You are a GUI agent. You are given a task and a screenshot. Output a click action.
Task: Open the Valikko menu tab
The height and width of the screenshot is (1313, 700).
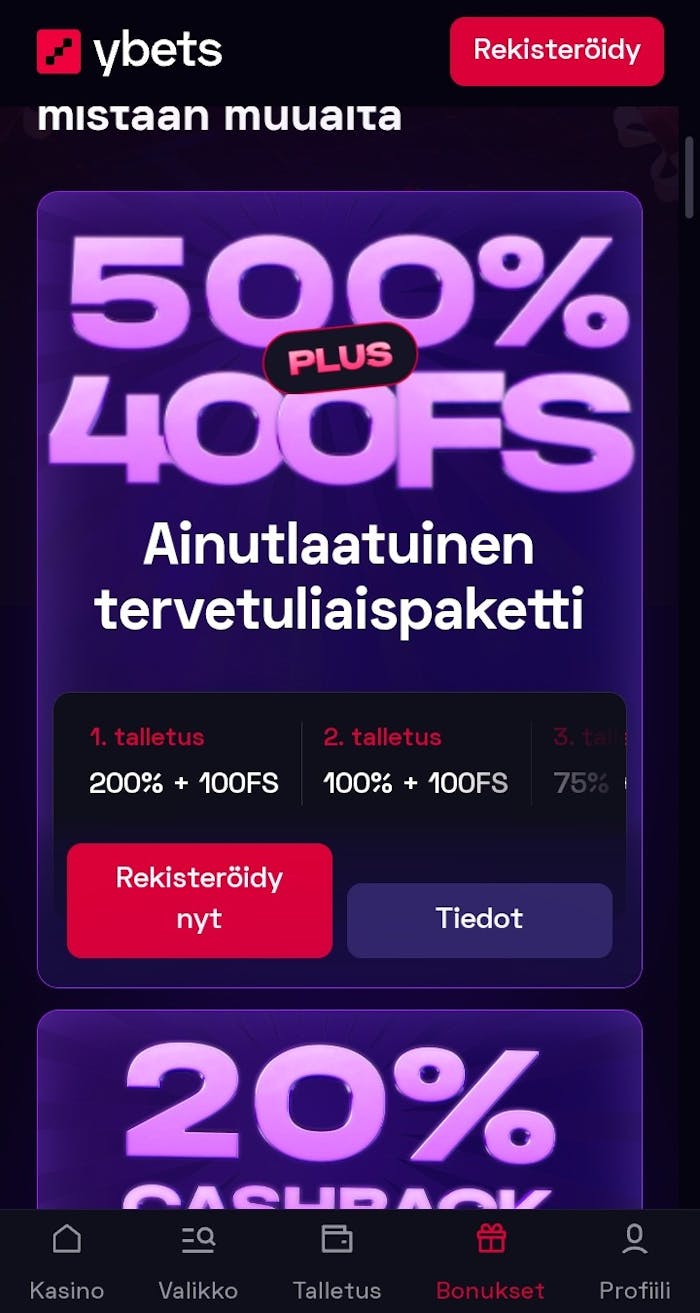[x=198, y=1262]
